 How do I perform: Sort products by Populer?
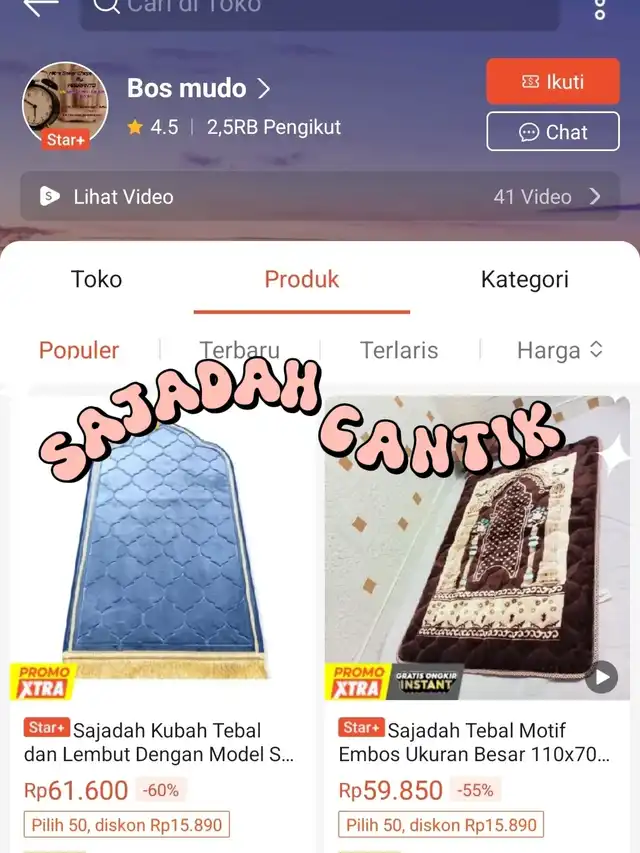click(79, 350)
